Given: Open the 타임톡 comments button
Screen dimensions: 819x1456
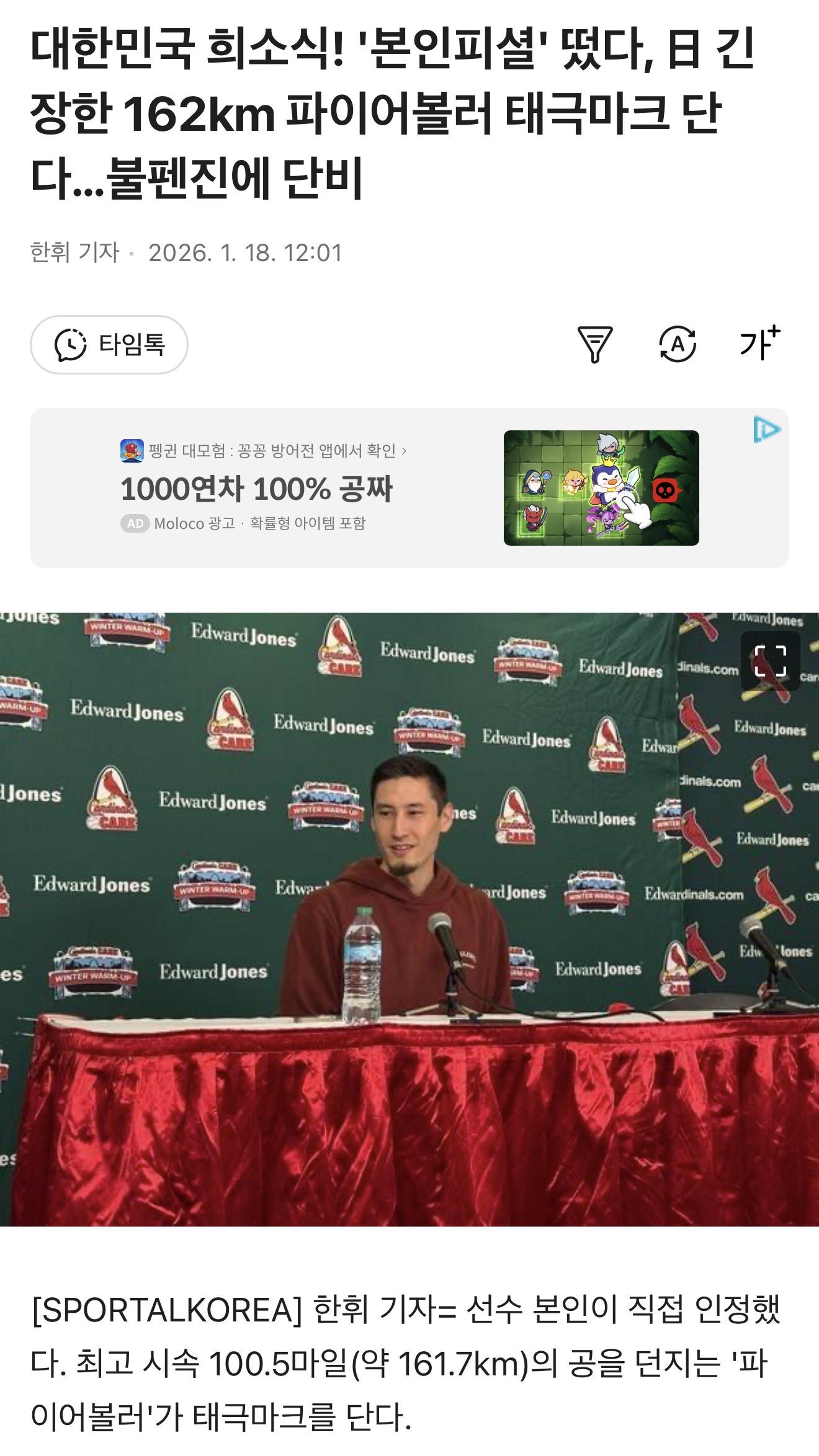Looking at the screenshot, I should [x=109, y=345].
